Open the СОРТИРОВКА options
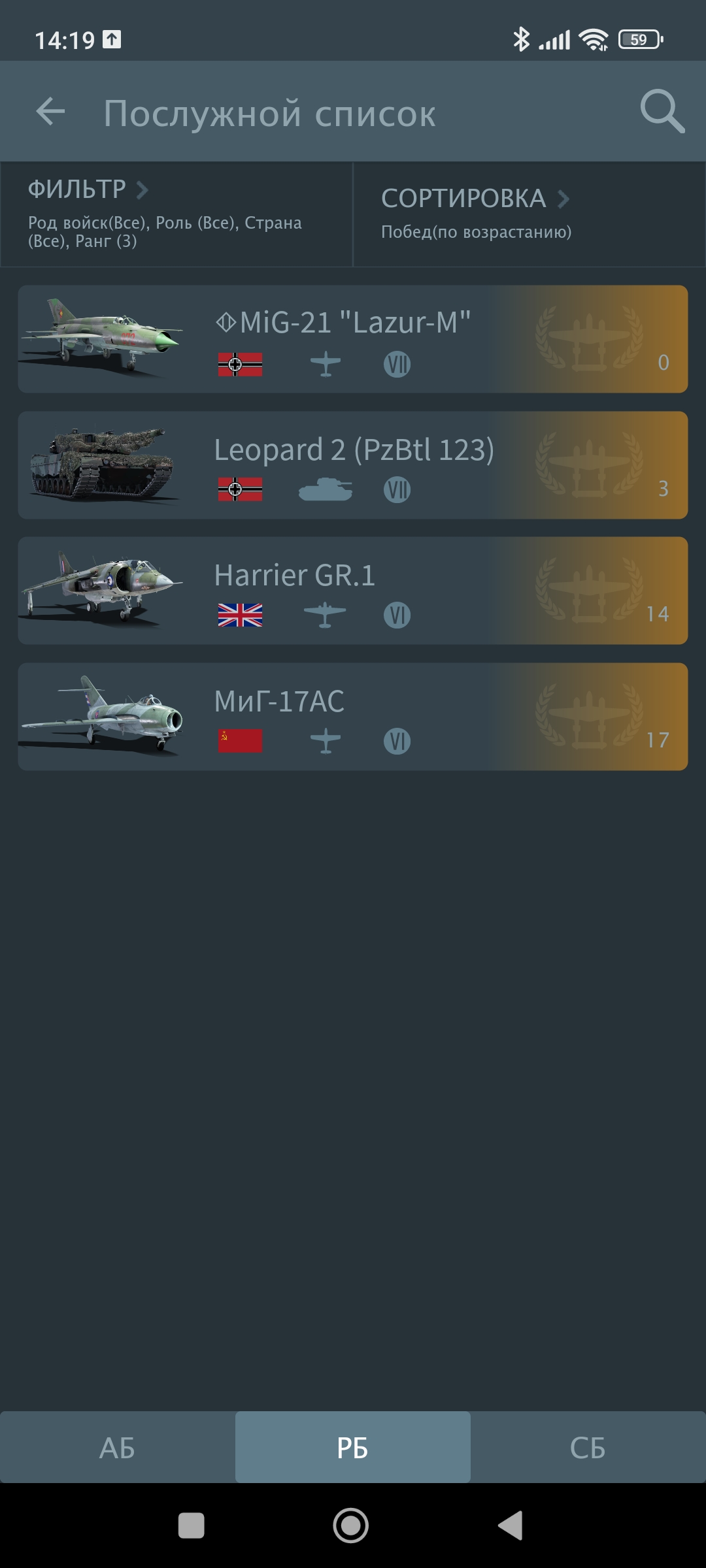This screenshot has height=1568, width=706. coord(529,214)
